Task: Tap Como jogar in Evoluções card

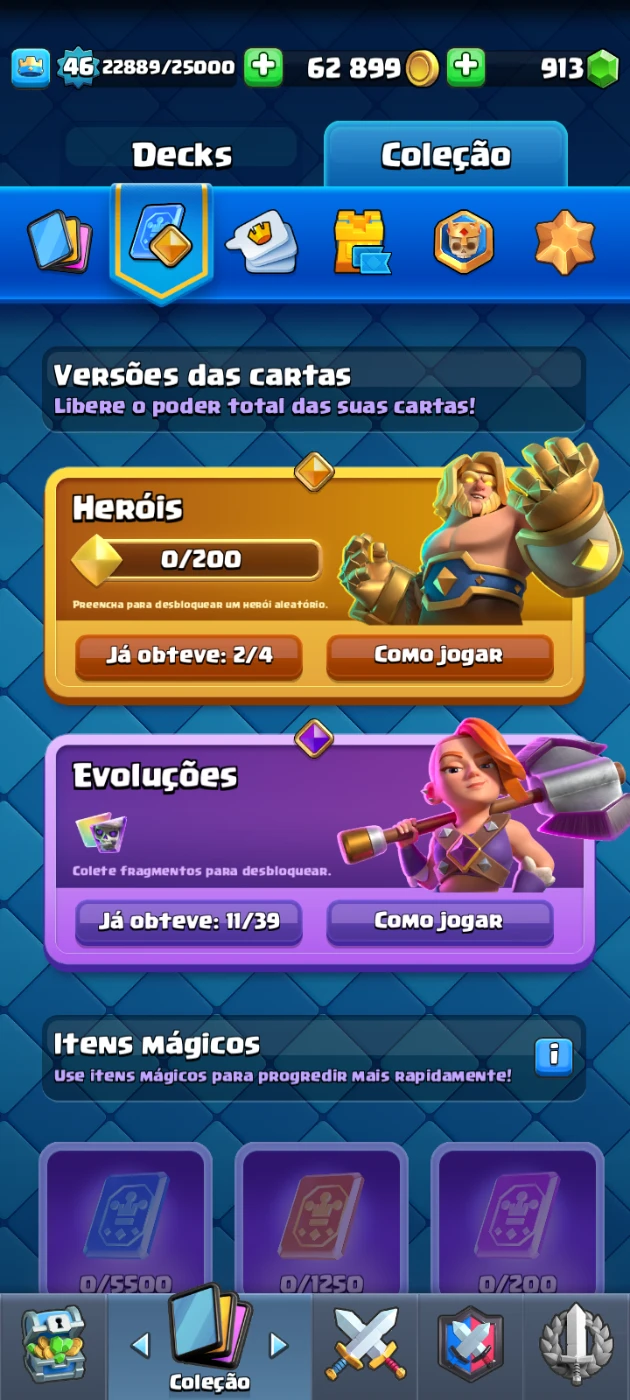Action: click(x=439, y=921)
